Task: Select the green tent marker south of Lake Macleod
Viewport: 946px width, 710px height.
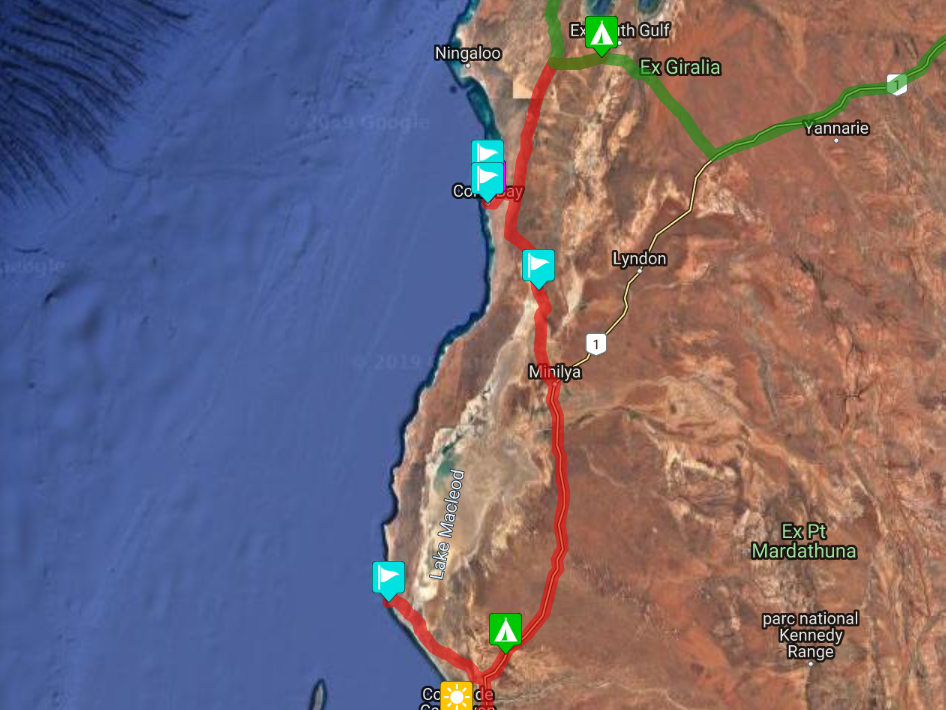Action: (x=505, y=631)
